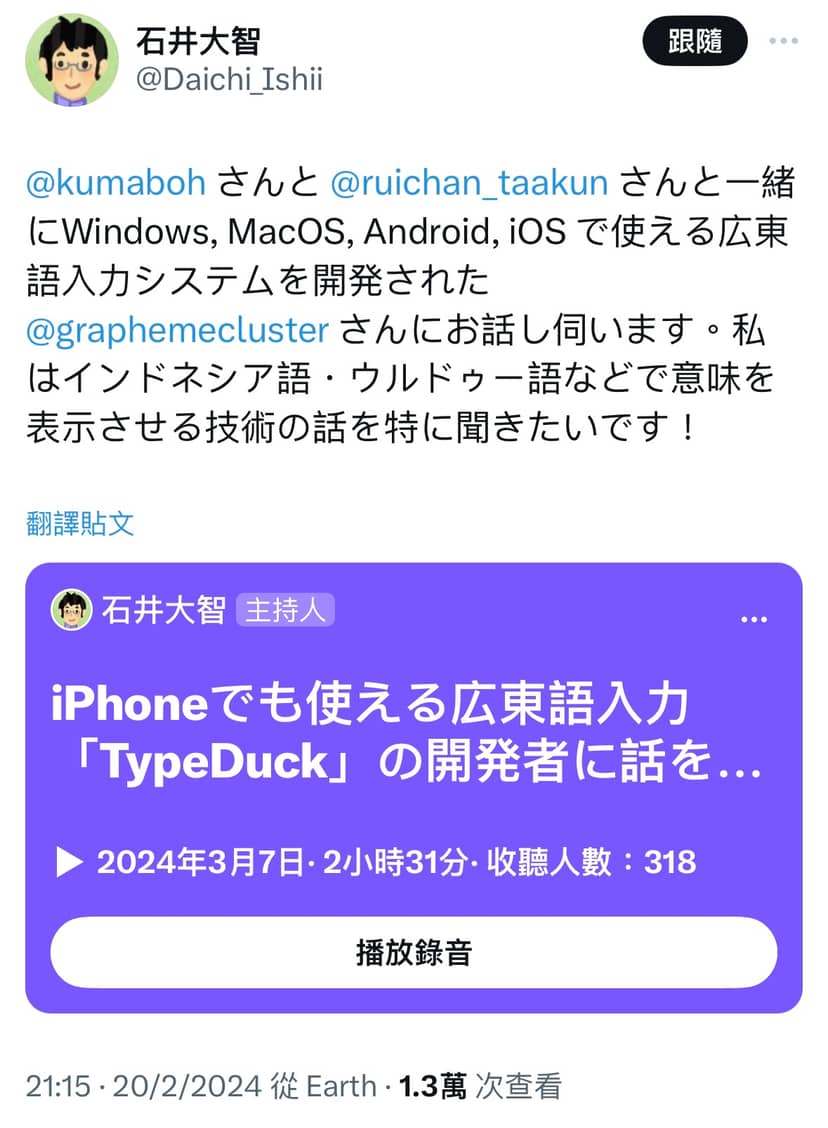
Task: Open the @kumaboh mention
Action: [116, 183]
